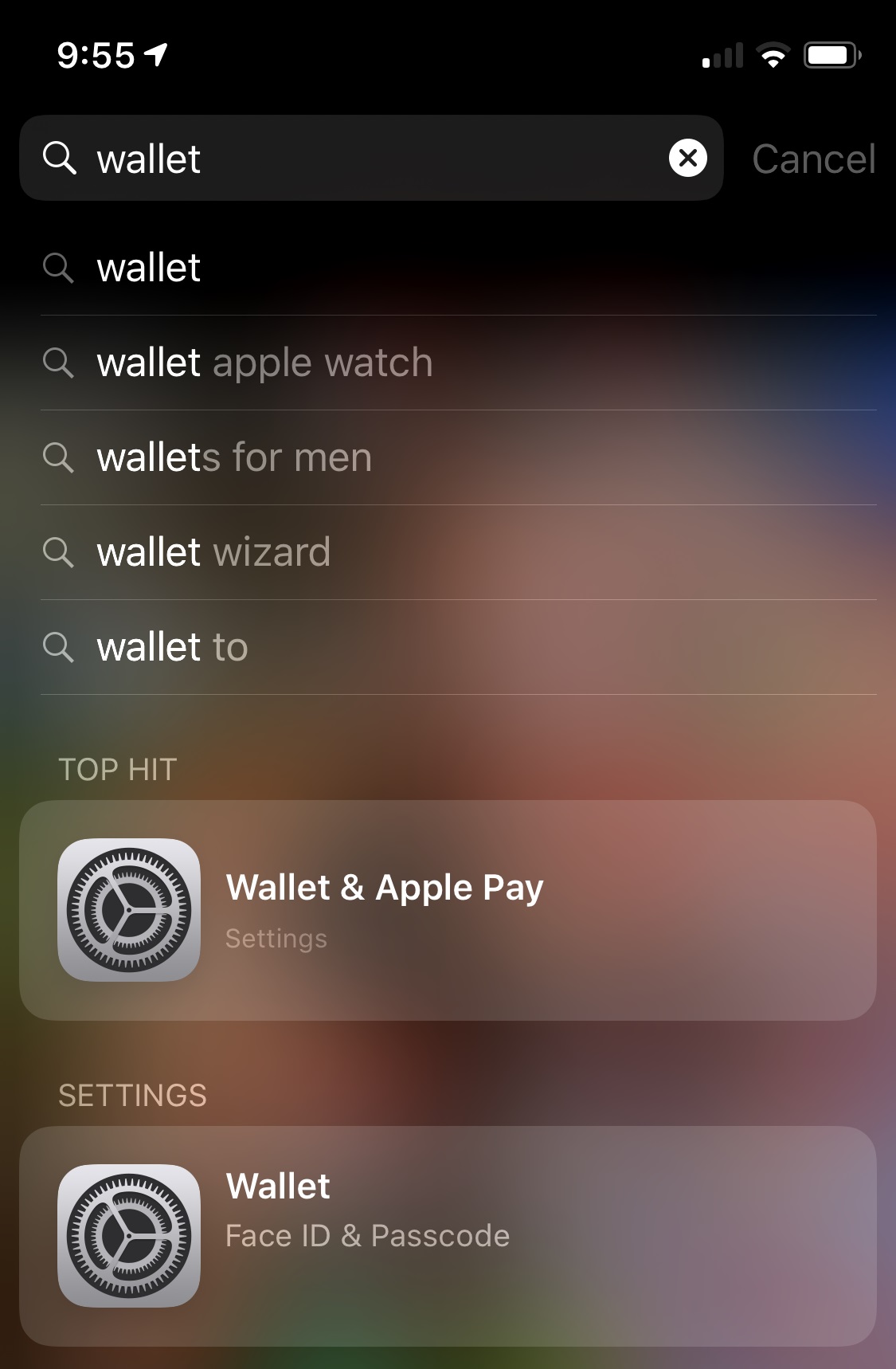Open Wallet under Face ID & Passcode
Image resolution: width=896 pixels, height=1369 pixels.
click(448, 1236)
